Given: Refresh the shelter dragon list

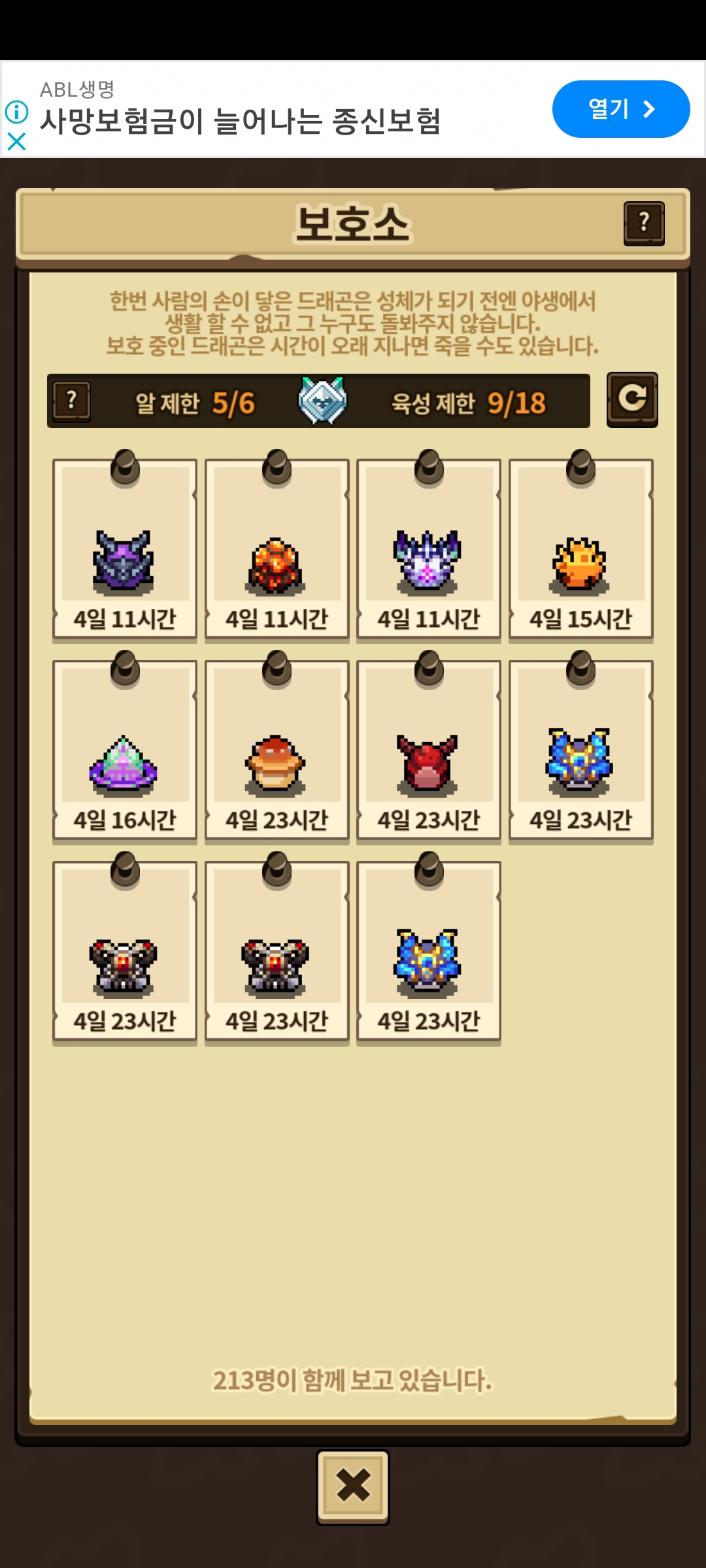Looking at the screenshot, I should click(632, 400).
